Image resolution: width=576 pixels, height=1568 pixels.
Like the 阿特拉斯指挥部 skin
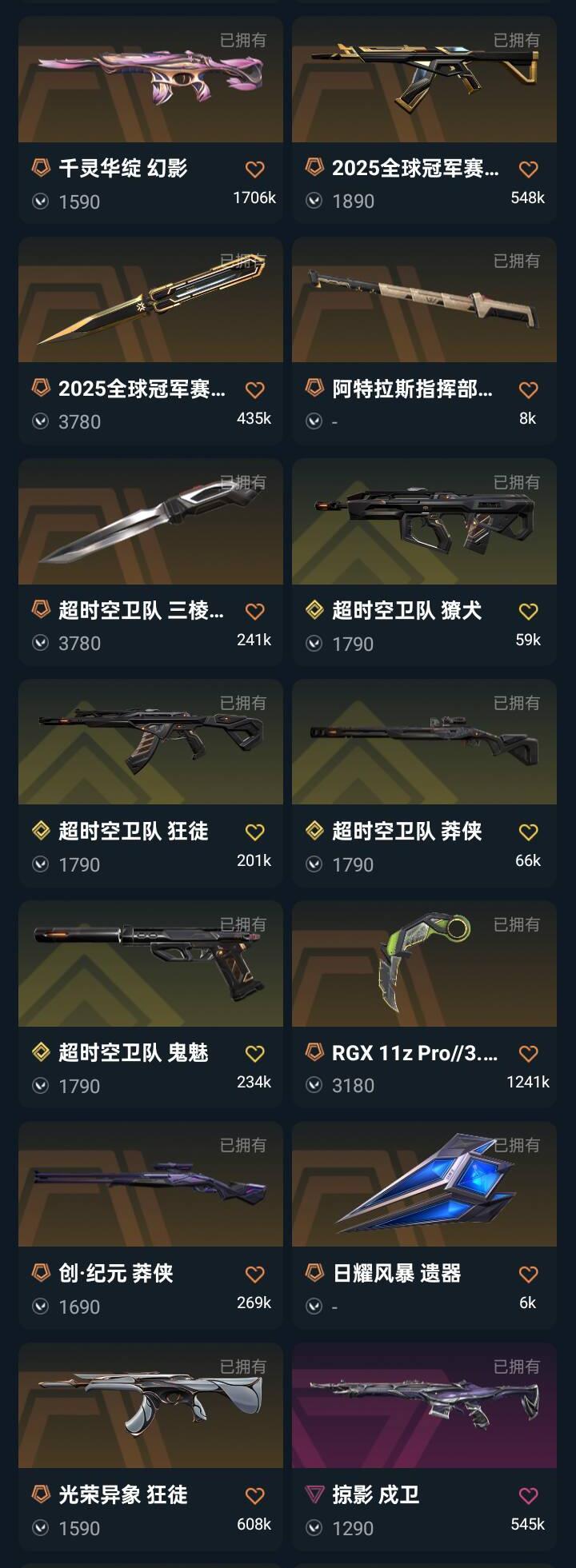point(528,390)
